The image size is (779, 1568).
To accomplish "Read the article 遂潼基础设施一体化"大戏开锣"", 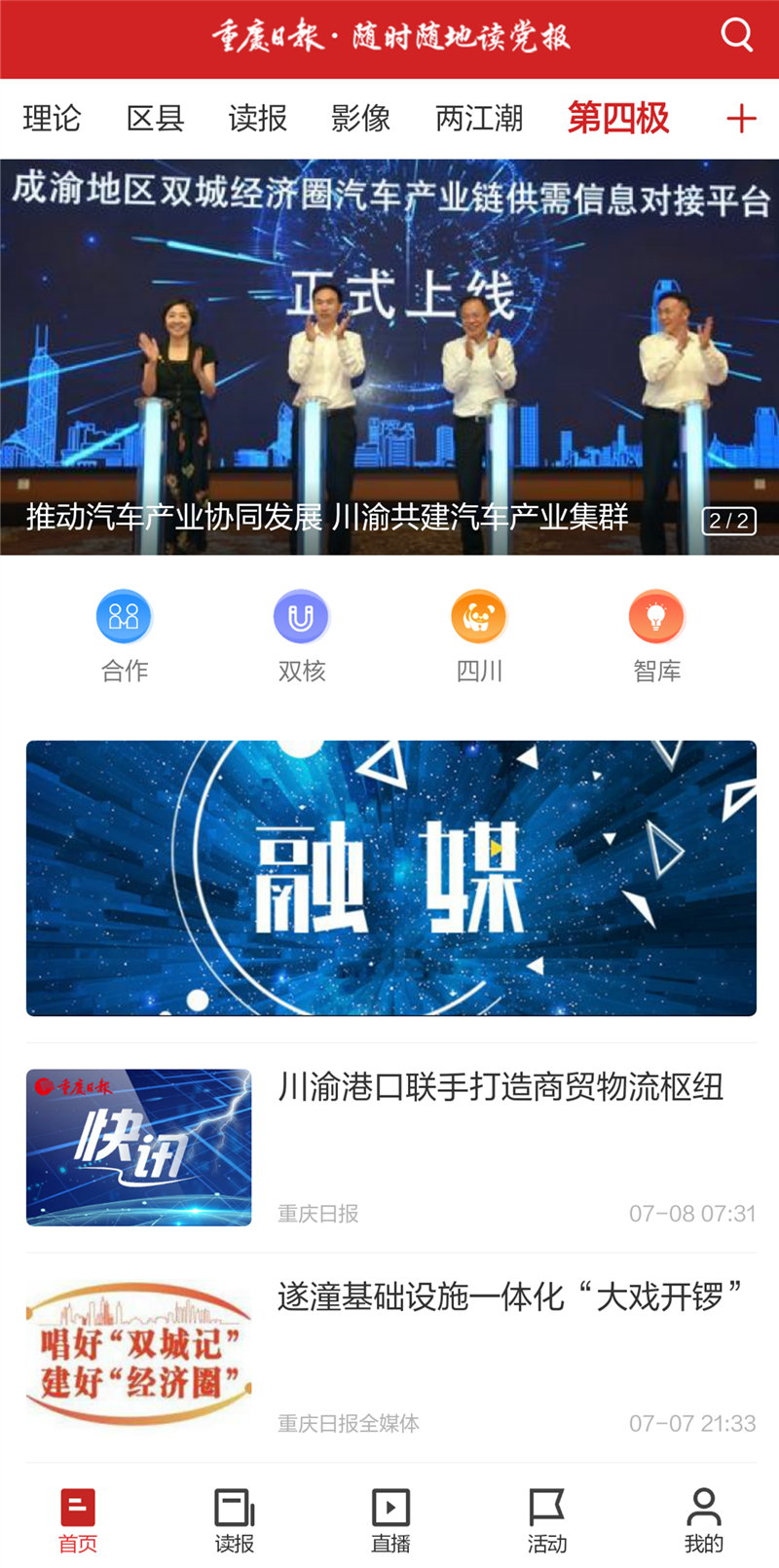I will tap(509, 1297).
